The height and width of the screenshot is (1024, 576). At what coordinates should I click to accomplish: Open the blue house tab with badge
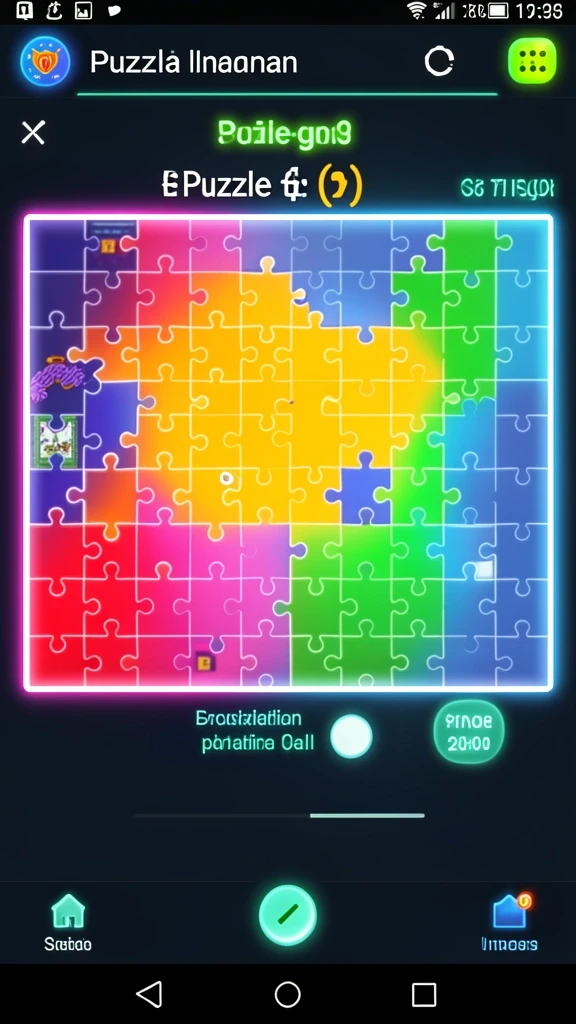coord(509,921)
